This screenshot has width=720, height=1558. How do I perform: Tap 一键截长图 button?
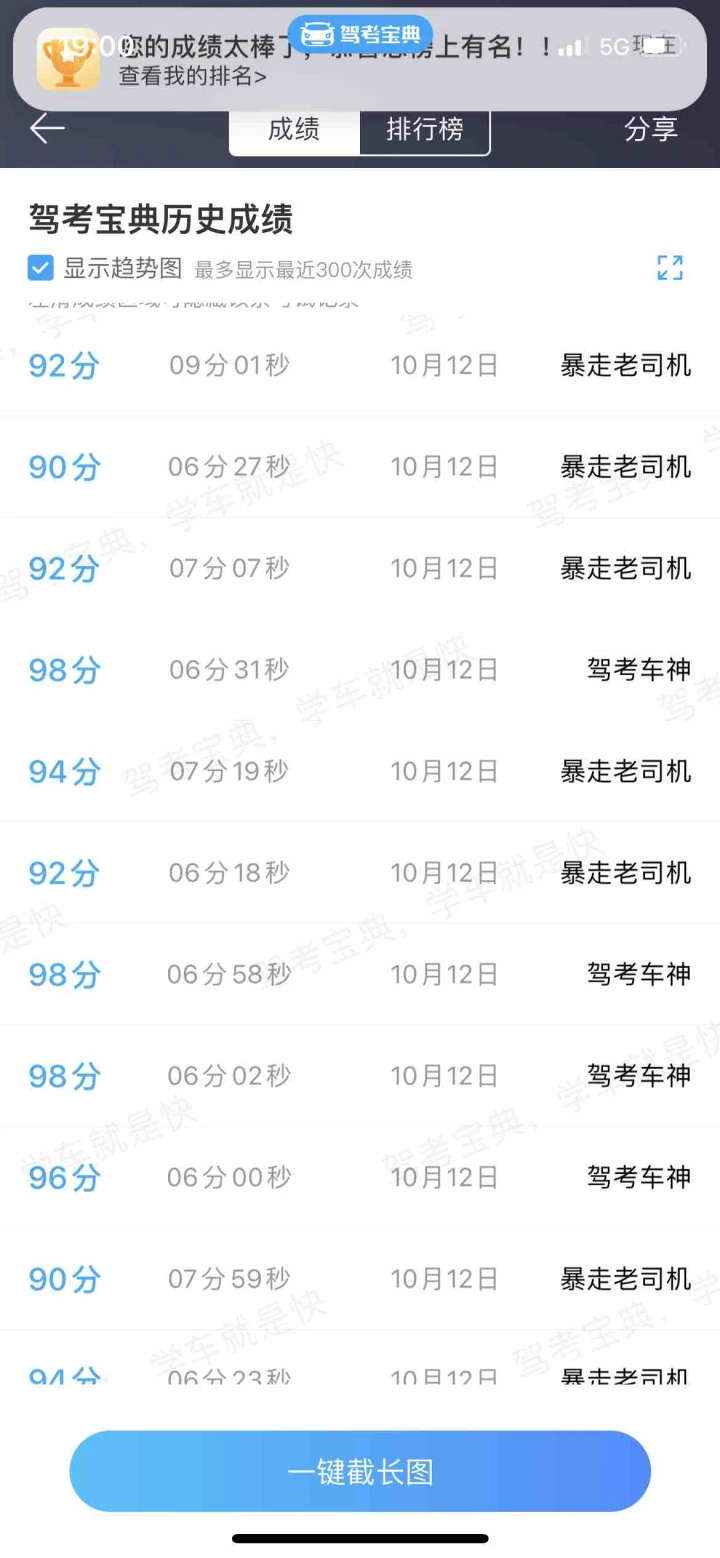click(360, 1471)
